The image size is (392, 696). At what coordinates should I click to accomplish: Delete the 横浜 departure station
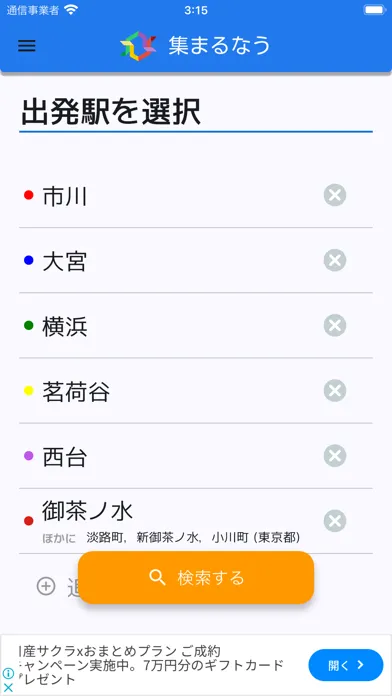[335, 325]
